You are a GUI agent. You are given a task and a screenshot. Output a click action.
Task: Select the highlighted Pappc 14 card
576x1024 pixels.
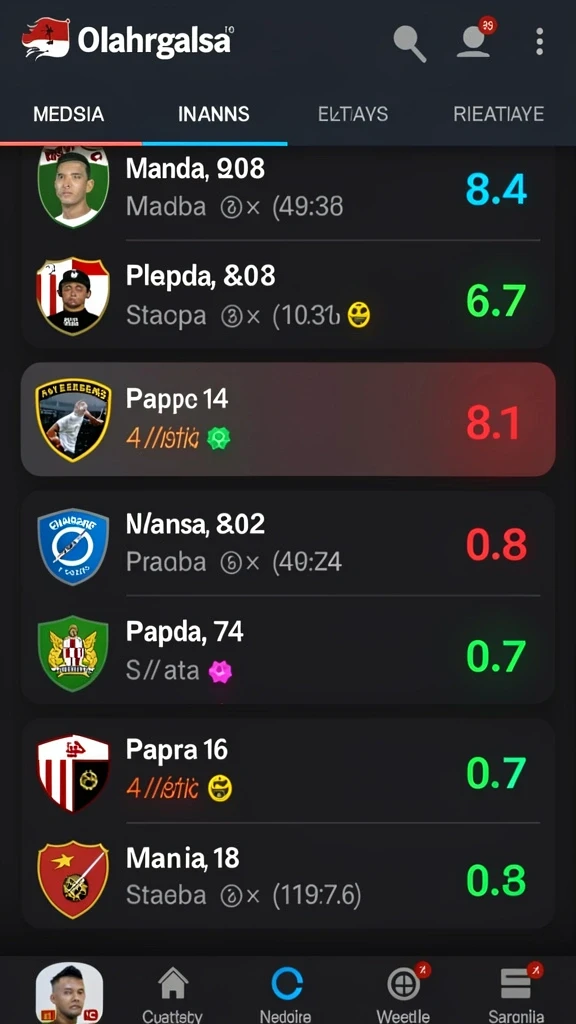coord(288,419)
